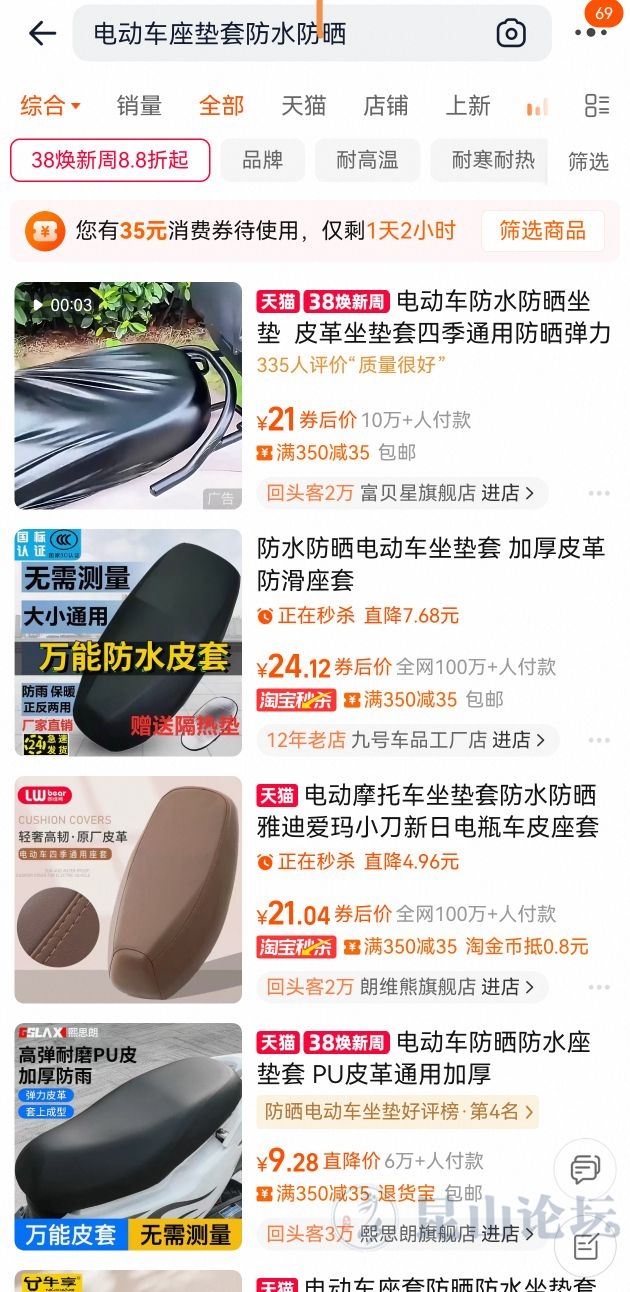Apply the 耐高温 filter chip
This screenshot has width=630, height=1292.
tap(367, 160)
